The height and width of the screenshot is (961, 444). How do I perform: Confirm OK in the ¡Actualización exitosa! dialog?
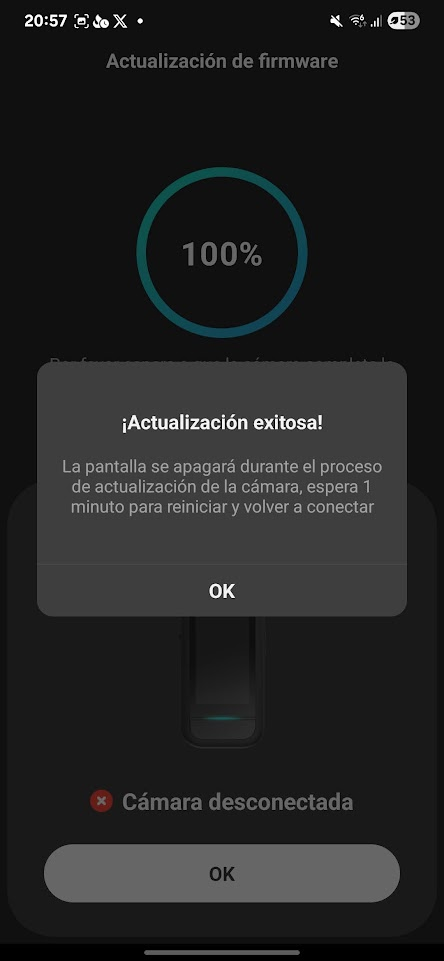222,591
